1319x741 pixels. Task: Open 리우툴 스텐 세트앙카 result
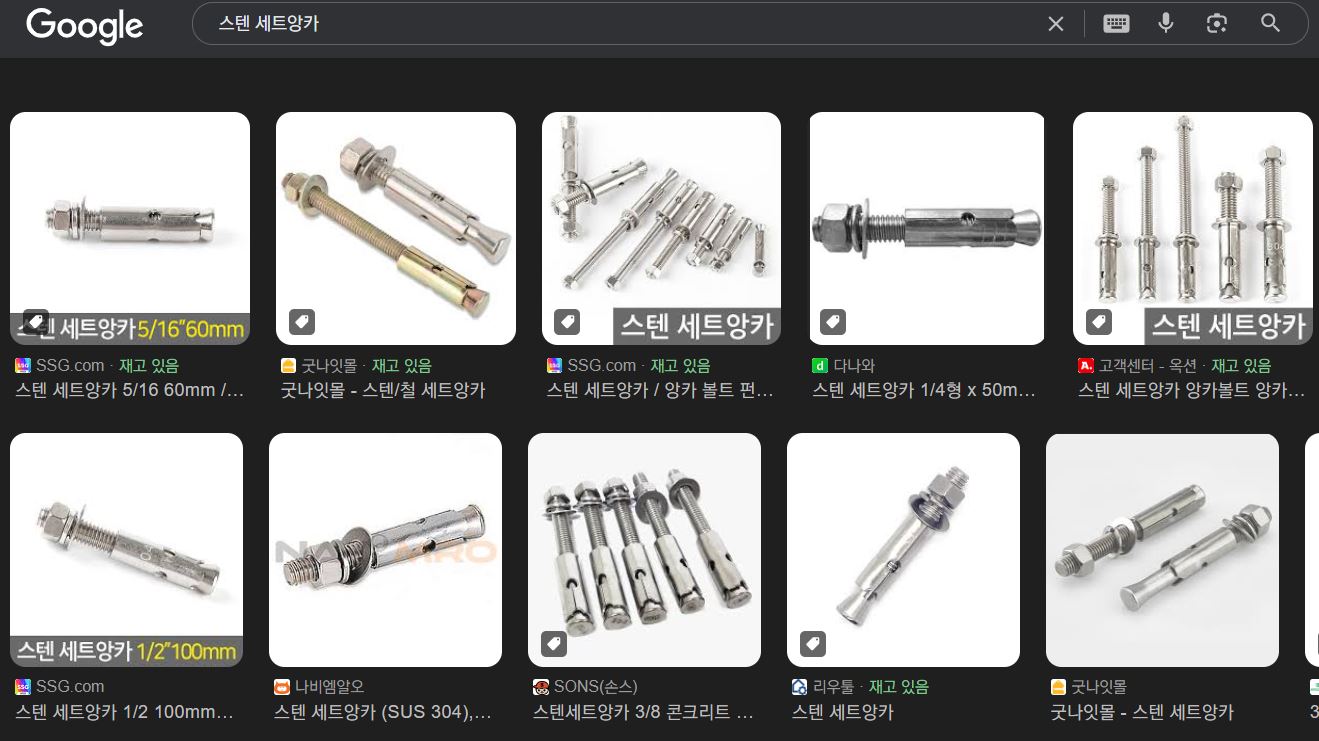[903, 549]
